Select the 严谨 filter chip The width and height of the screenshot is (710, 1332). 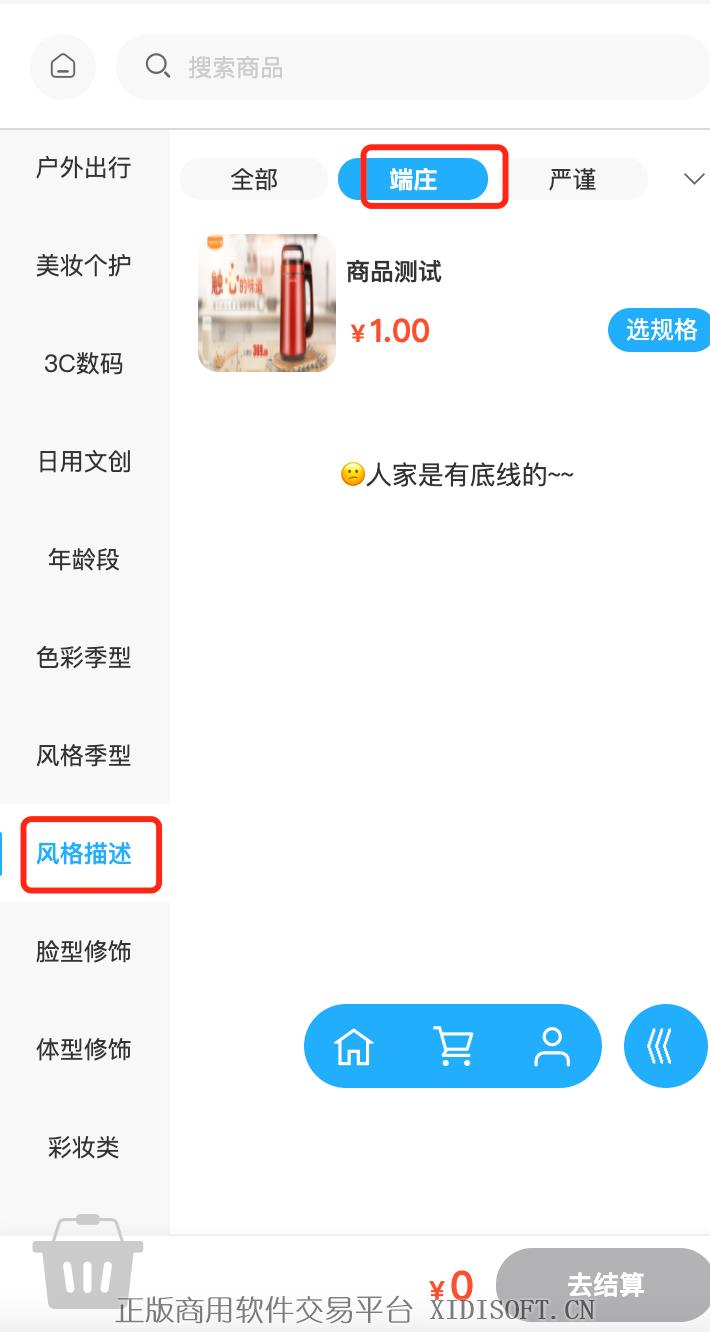click(573, 179)
